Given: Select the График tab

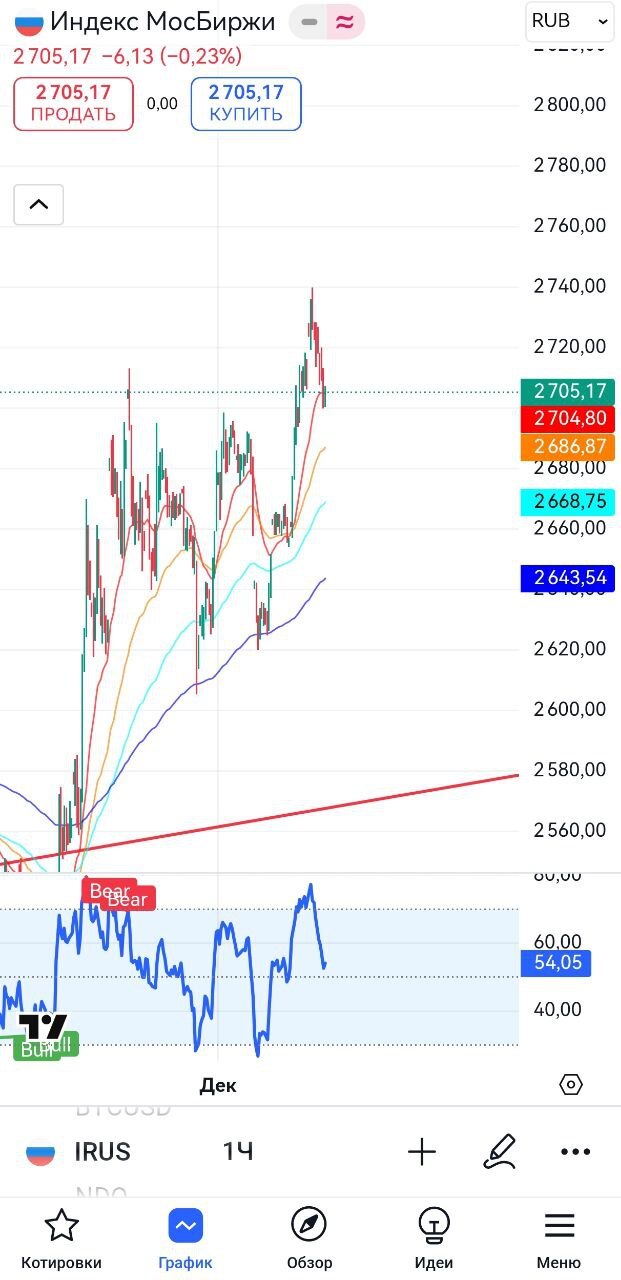Looking at the screenshot, I should click(186, 1240).
